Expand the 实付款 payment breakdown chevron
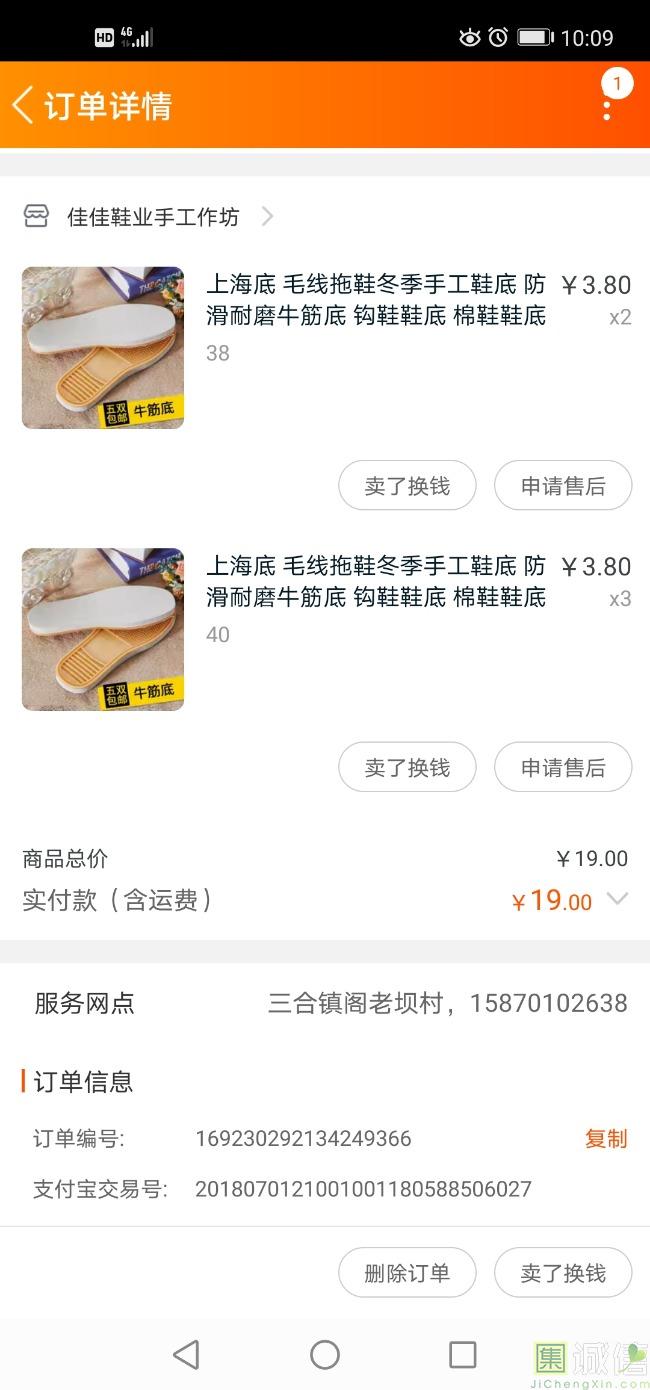This screenshot has width=650, height=1390. click(x=618, y=899)
